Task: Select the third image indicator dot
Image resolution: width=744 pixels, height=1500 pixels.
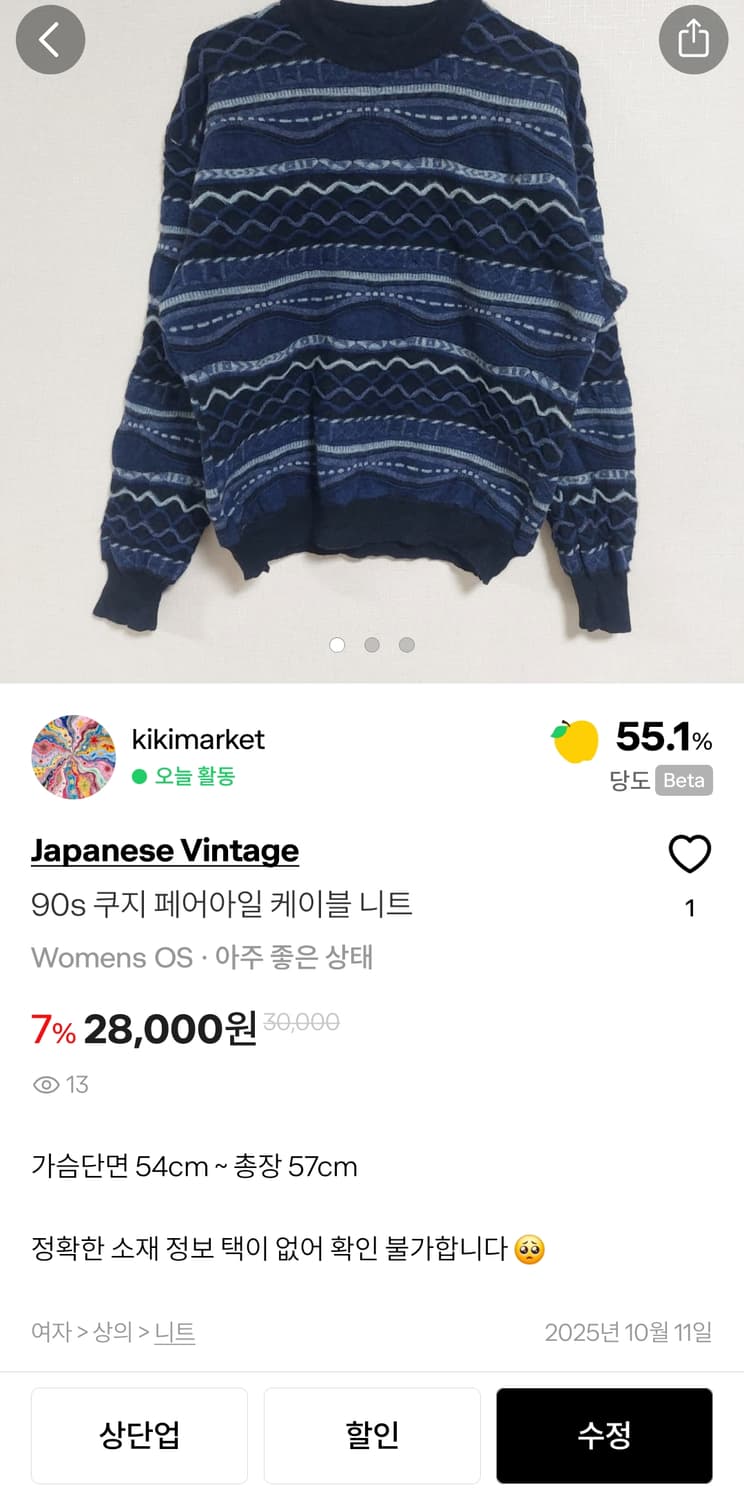Action: coord(406,645)
